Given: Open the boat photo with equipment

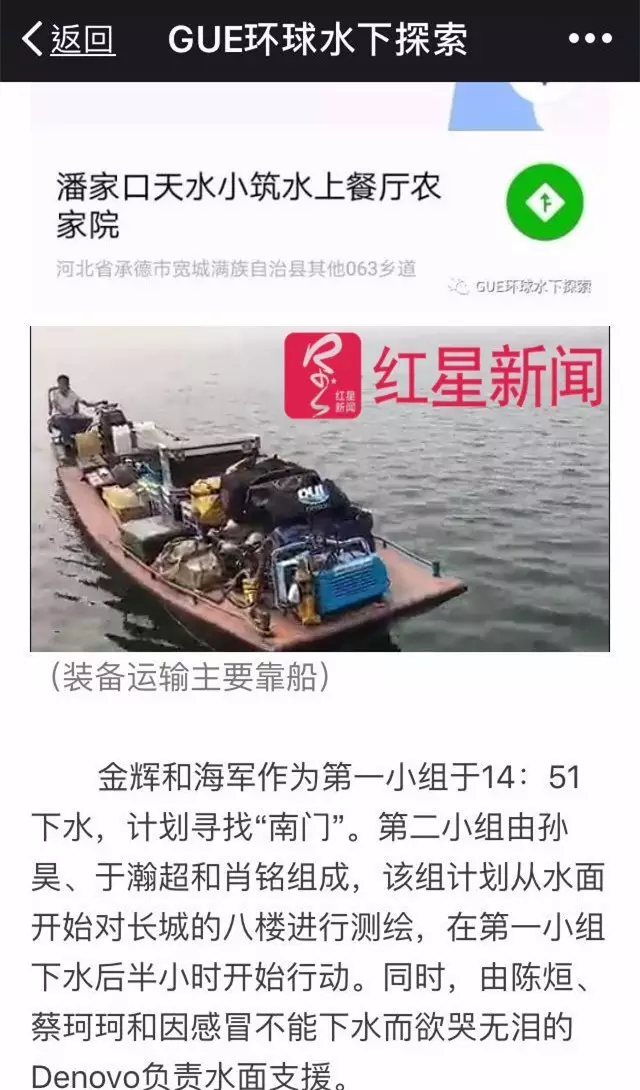Looking at the screenshot, I should click(319, 488).
